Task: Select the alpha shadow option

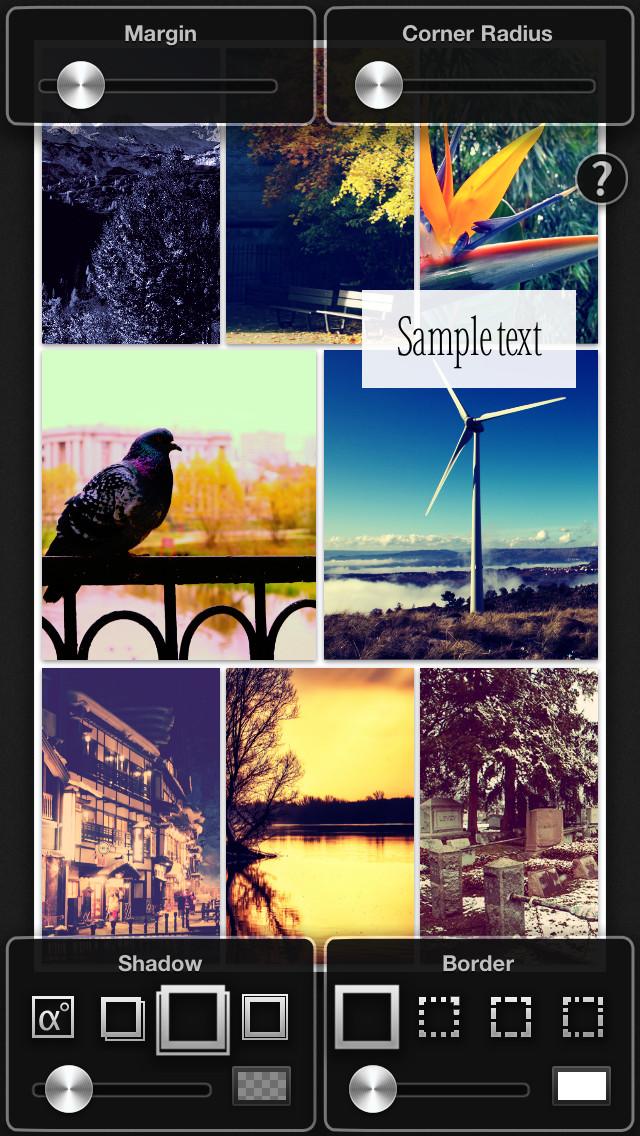Action: coord(53,1016)
